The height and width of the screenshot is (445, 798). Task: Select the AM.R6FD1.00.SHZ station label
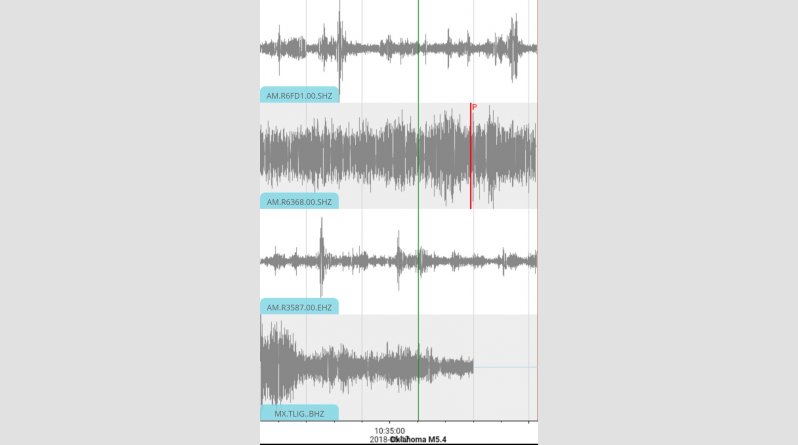click(298, 96)
